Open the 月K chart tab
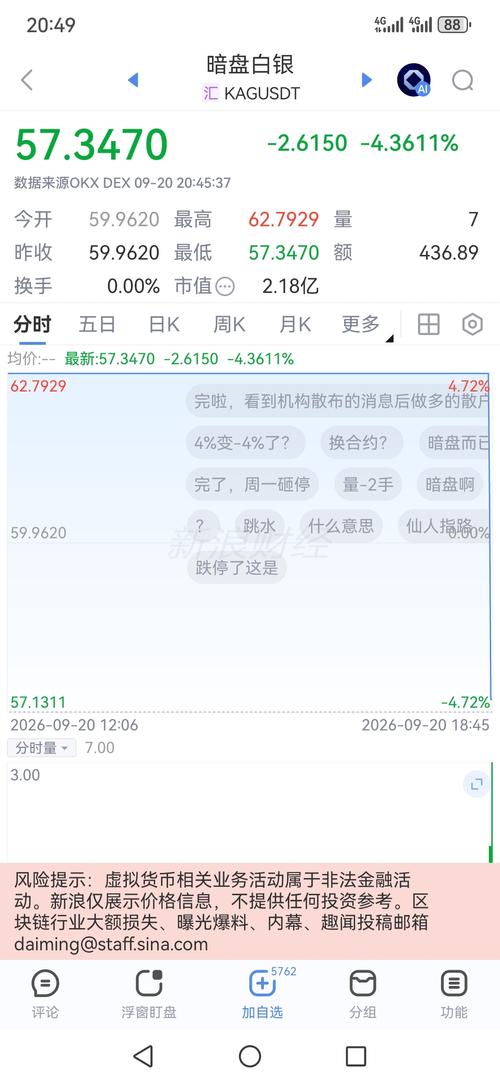 tap(295, 324)
